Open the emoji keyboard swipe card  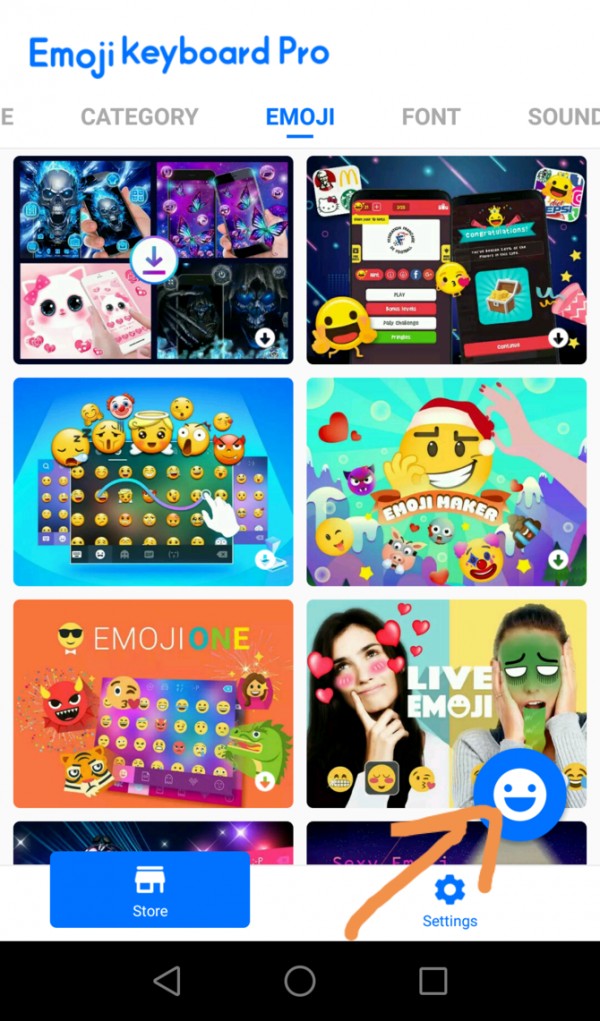153,481
